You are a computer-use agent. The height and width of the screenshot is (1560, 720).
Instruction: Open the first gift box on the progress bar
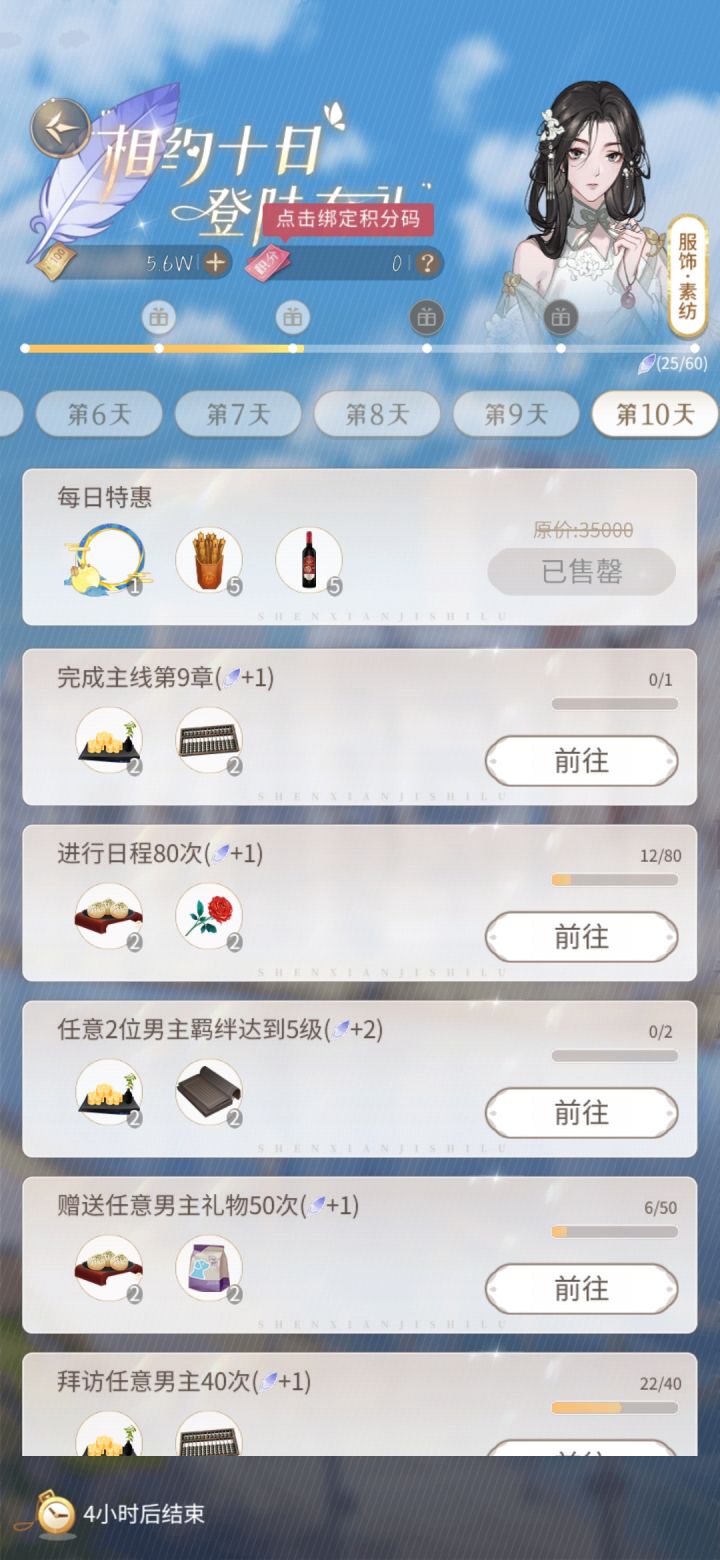(158, 318)
